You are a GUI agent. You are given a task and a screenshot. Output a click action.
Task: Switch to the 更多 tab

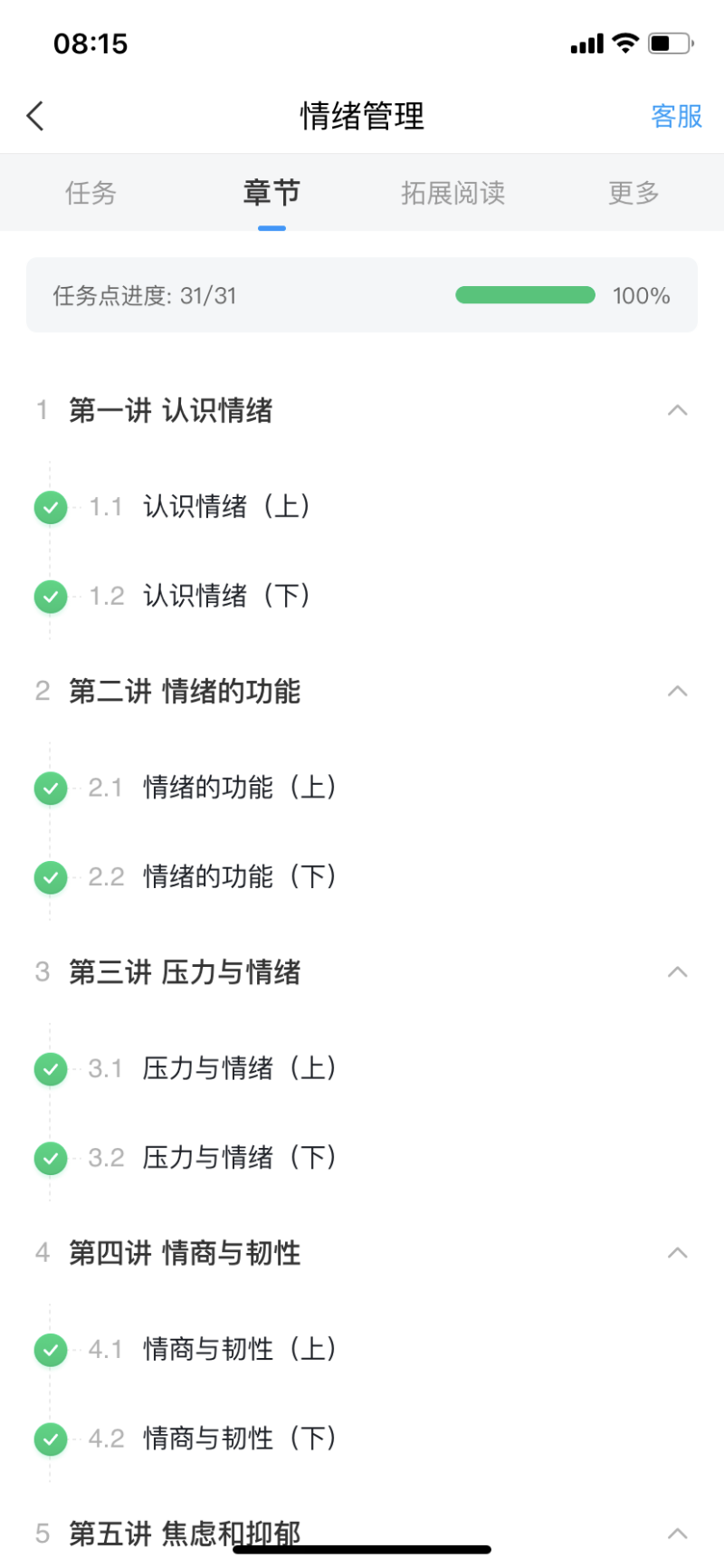pos(633,193)
